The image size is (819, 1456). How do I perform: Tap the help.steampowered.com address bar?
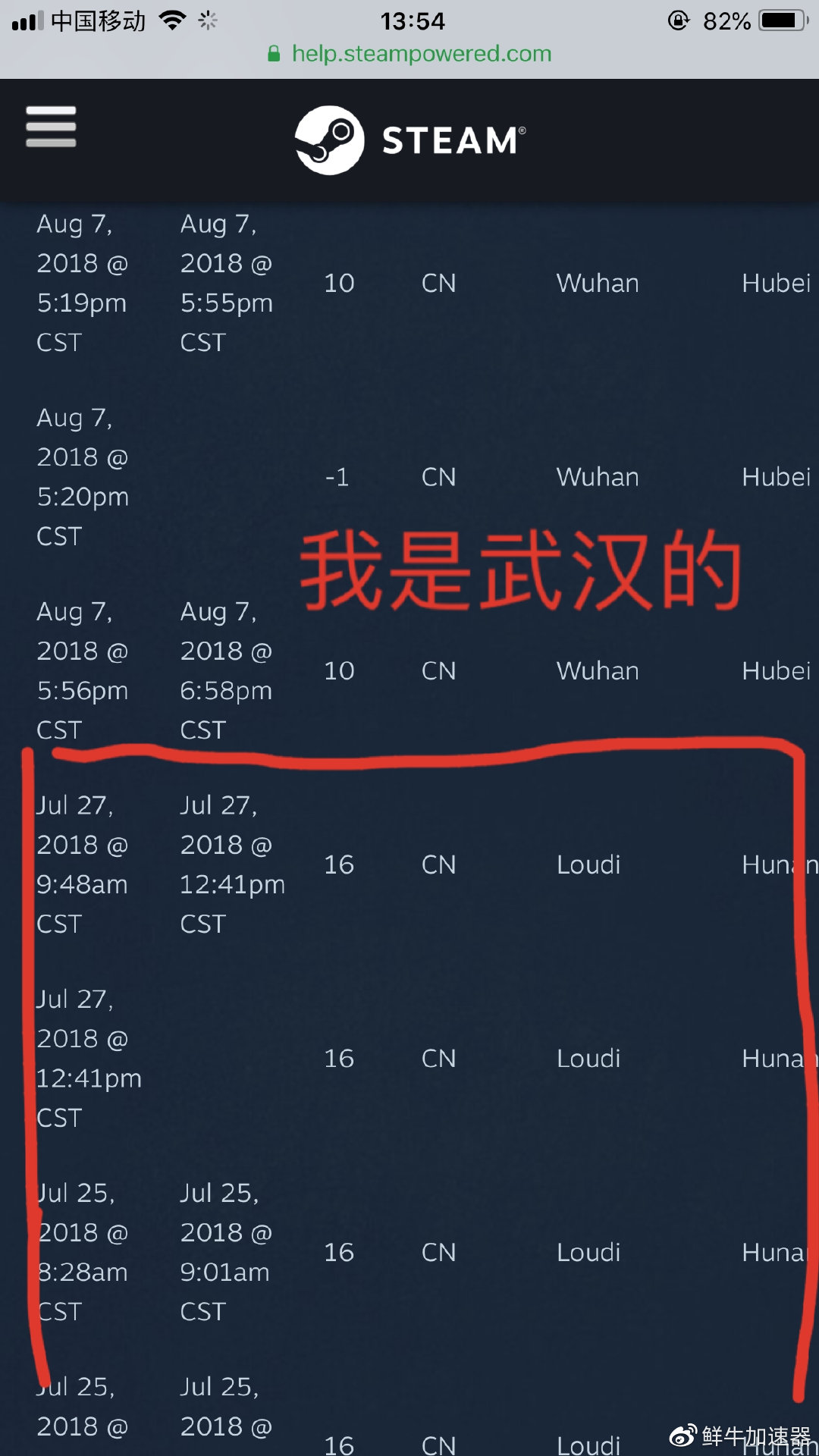409,54
